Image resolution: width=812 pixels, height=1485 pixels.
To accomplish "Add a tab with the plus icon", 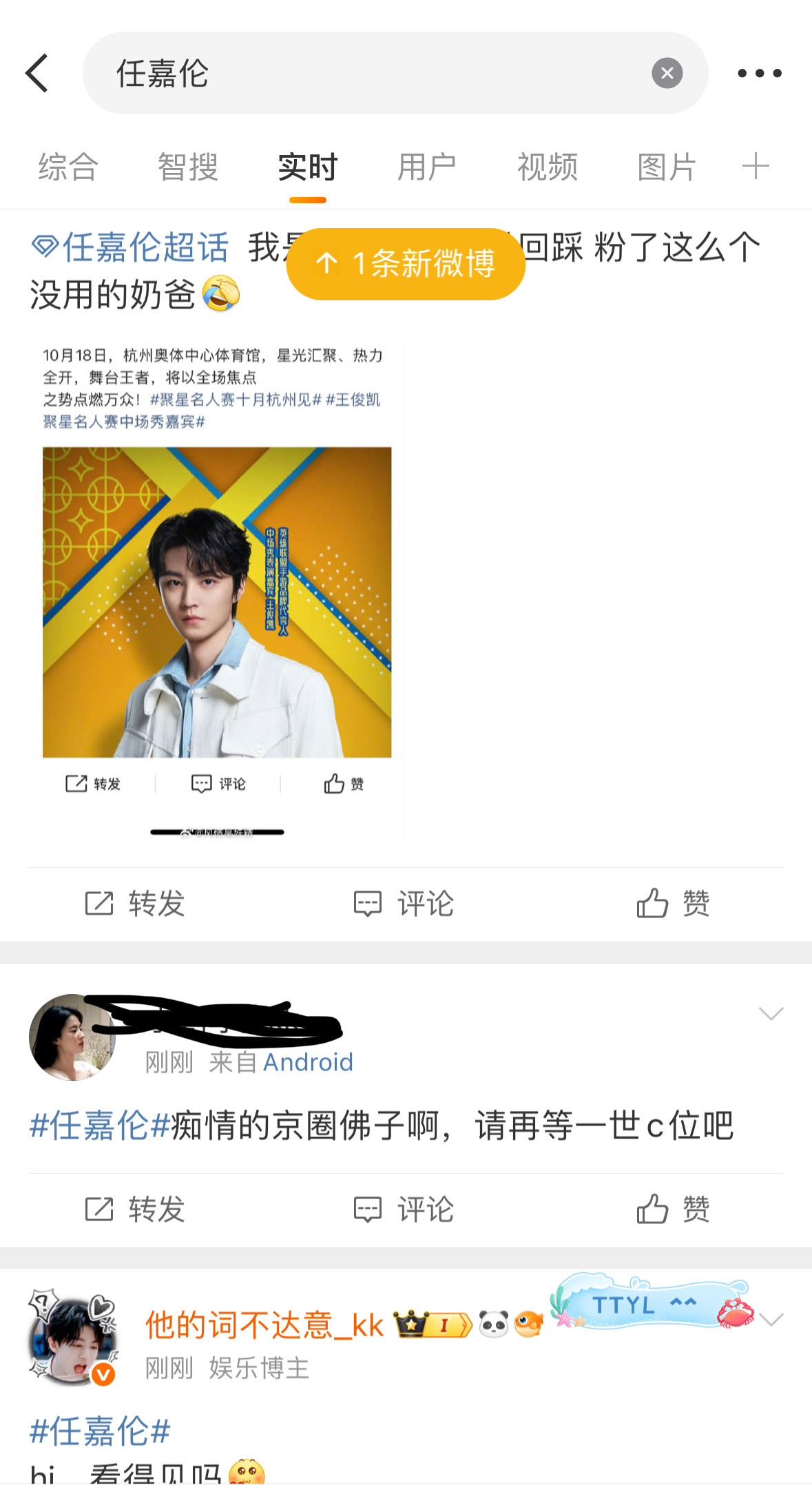I will [x=756, y=167].
